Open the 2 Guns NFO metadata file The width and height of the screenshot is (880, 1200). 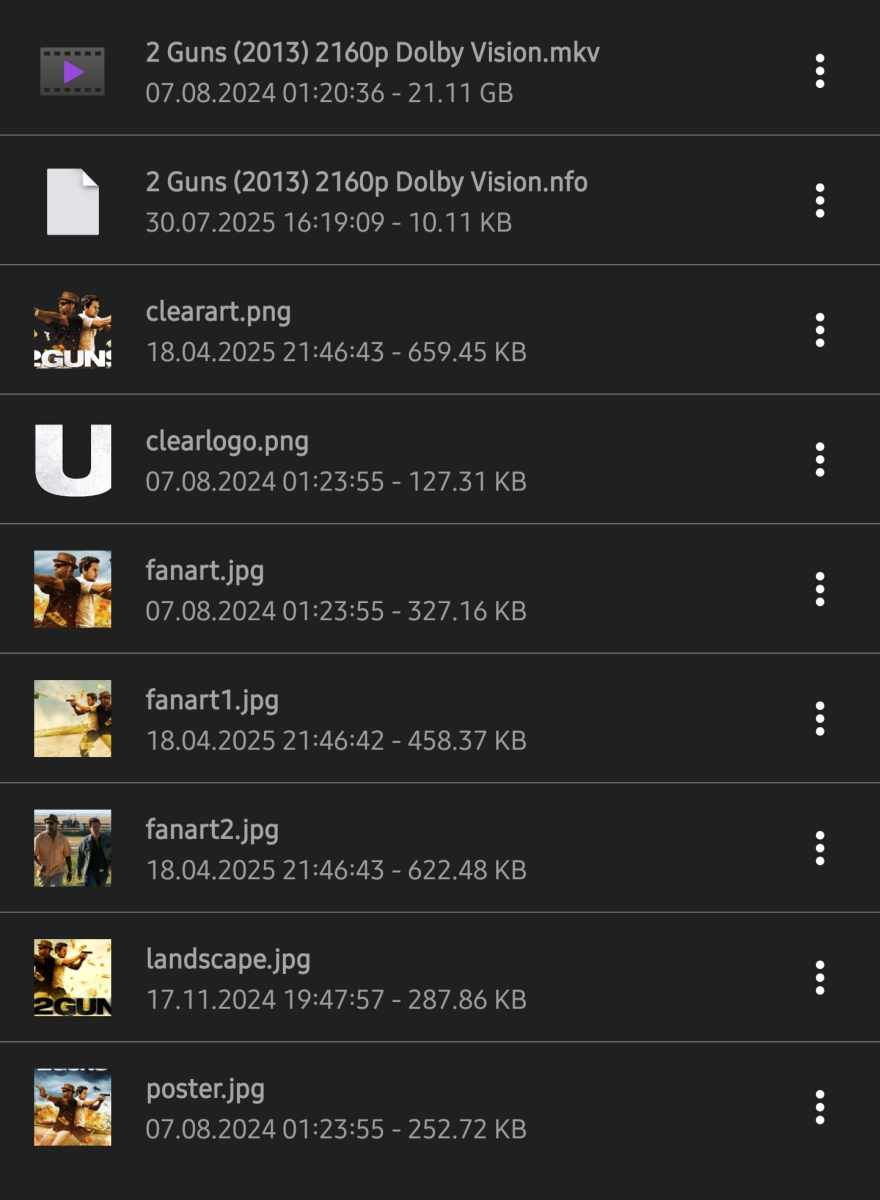pos(367,182)
